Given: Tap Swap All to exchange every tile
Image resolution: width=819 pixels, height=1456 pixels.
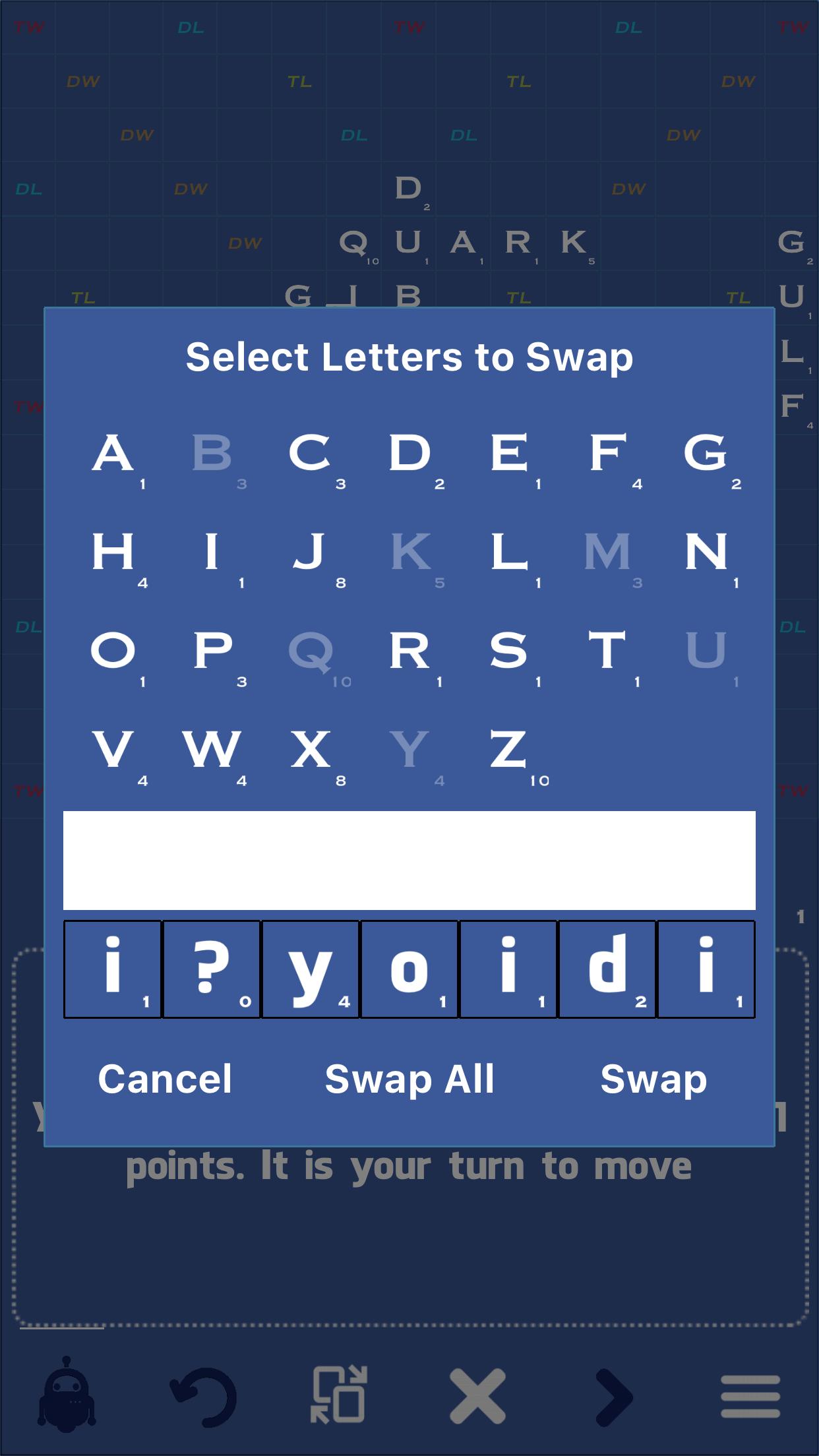Looking at the screenshot, I should (x=409, y=1079).
